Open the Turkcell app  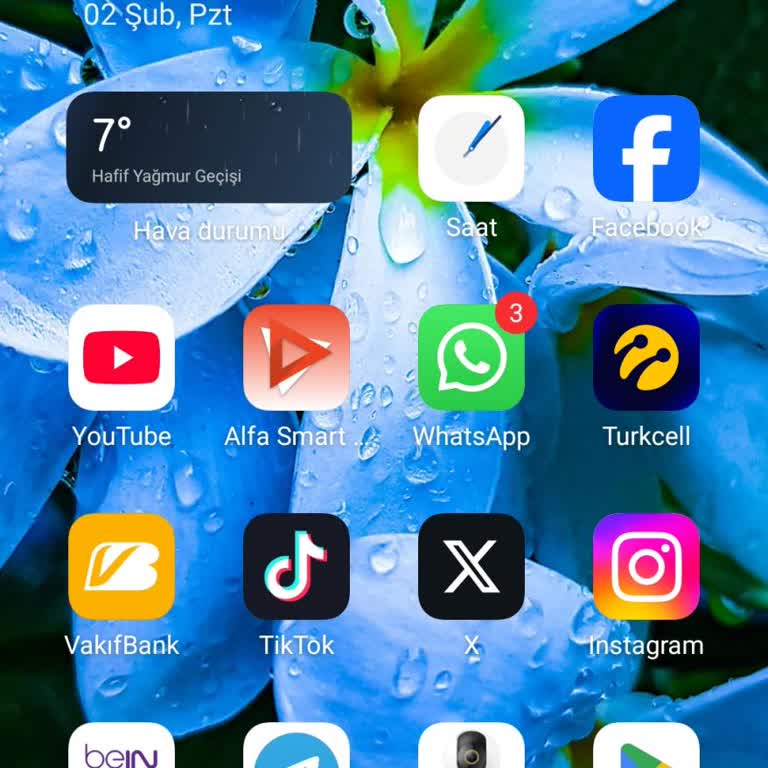pos(646,358)
